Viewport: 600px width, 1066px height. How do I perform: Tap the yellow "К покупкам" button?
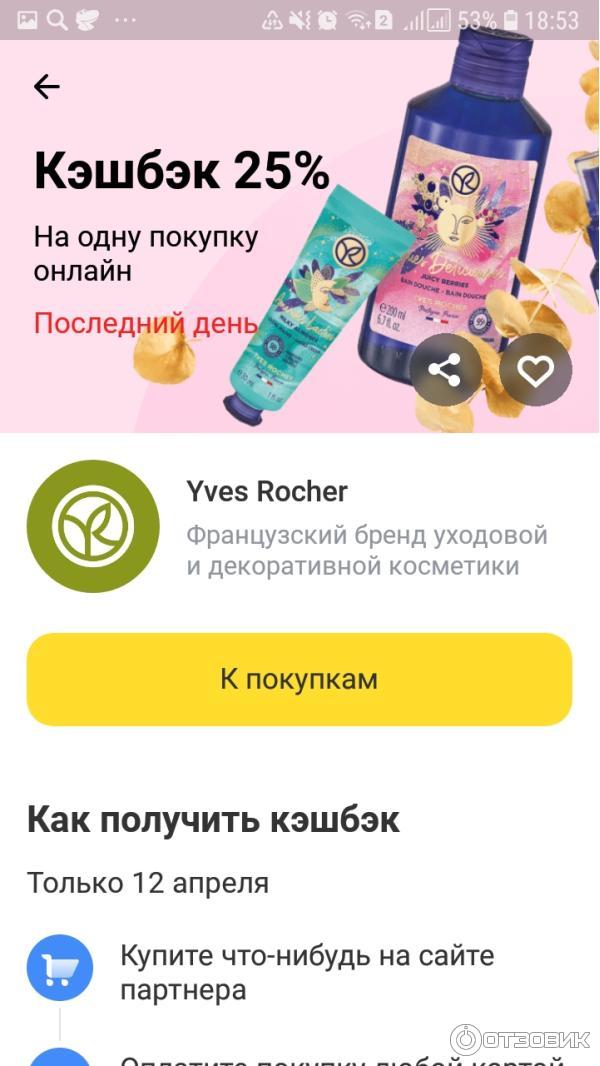(x=299, y=679)
